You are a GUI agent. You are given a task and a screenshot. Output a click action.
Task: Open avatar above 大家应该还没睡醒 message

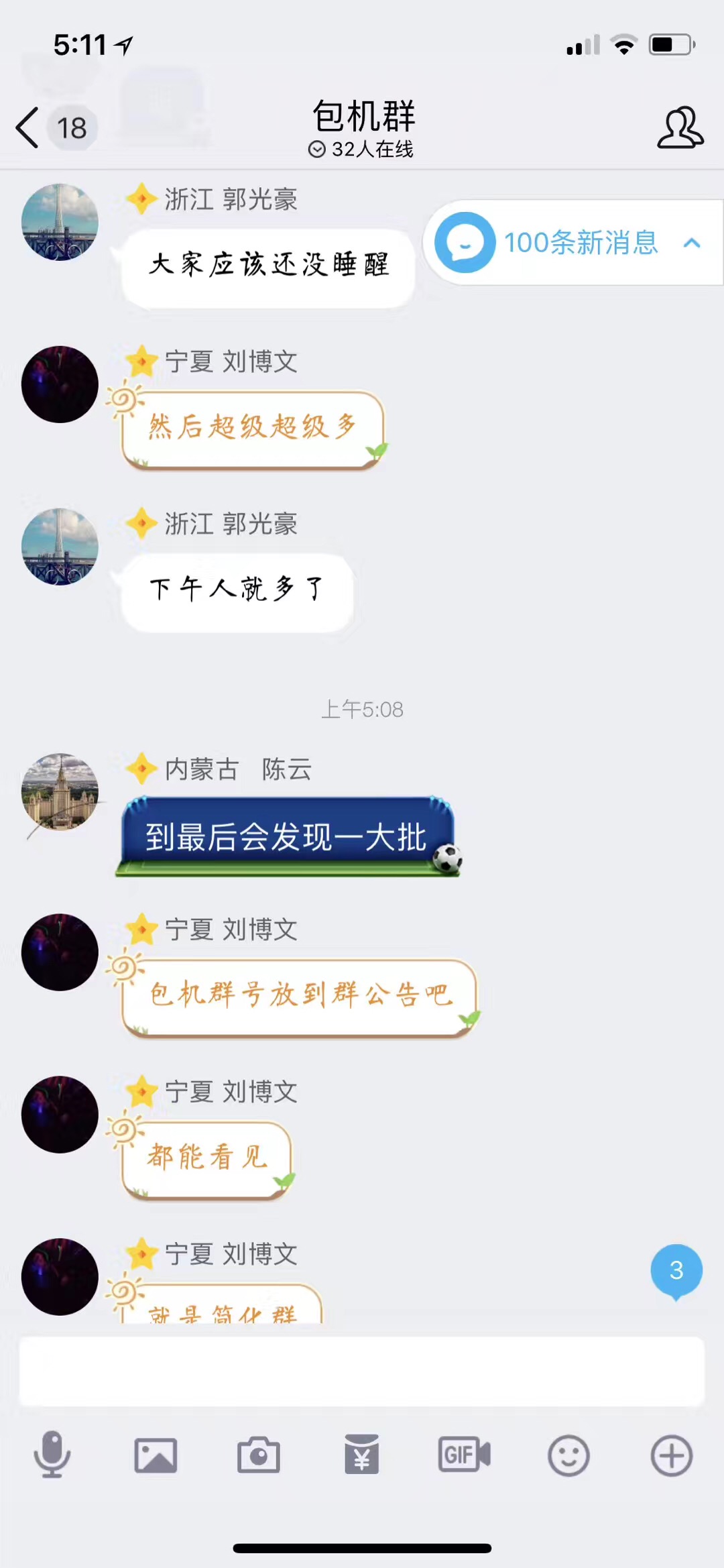coord(60,222)
